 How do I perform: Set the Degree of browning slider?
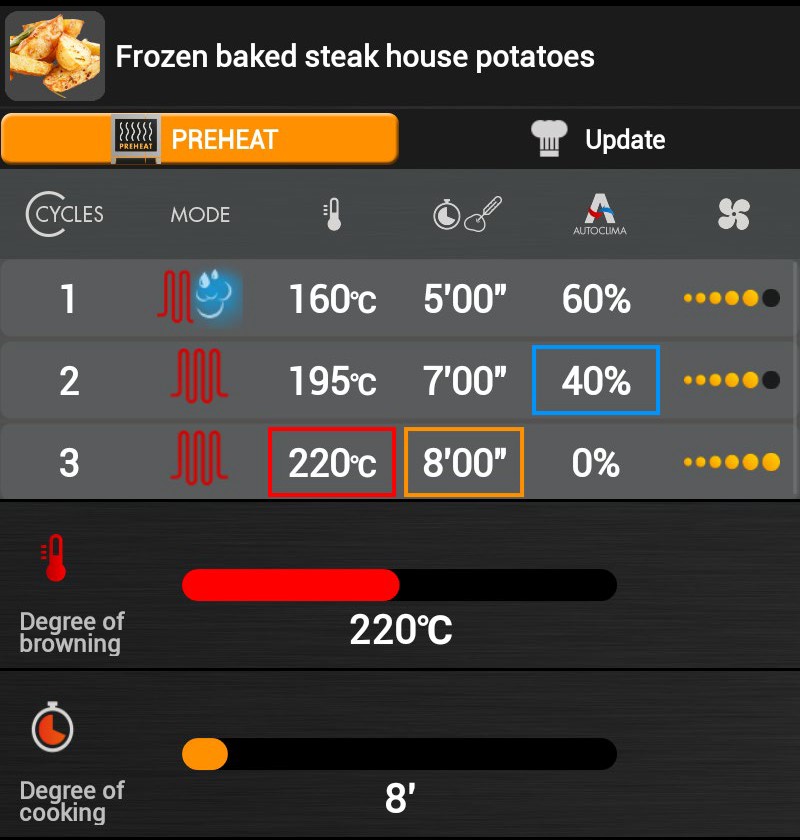pos(399,585)
